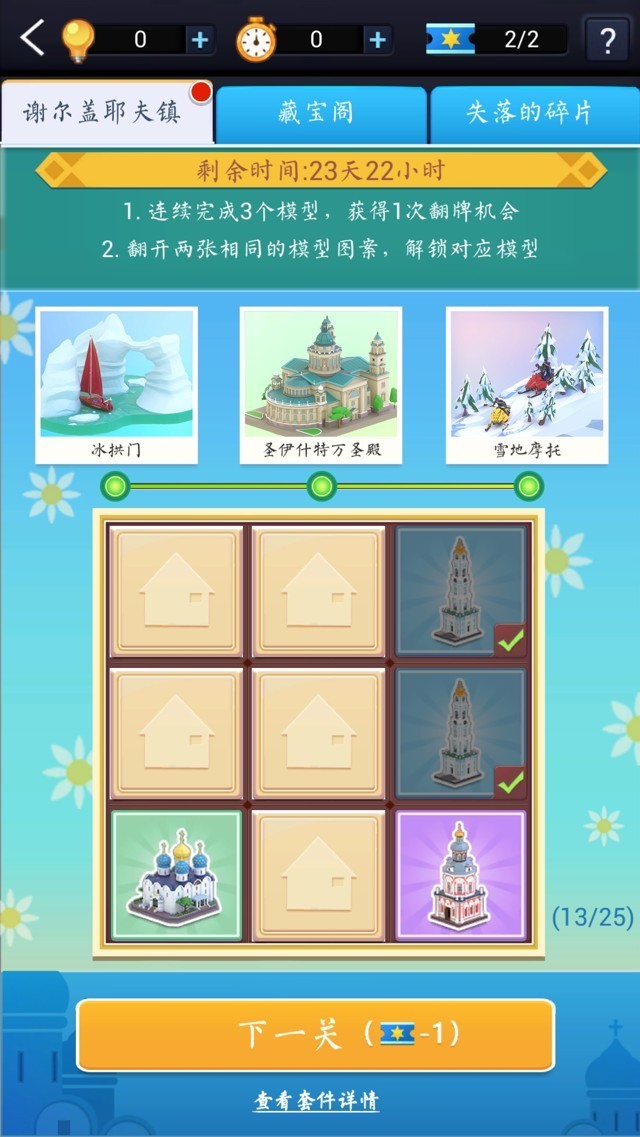The width and height of the screenshot is (640, 1137).
Task: Tap the pink church card on purple
Action: click(x=462, y=876)
